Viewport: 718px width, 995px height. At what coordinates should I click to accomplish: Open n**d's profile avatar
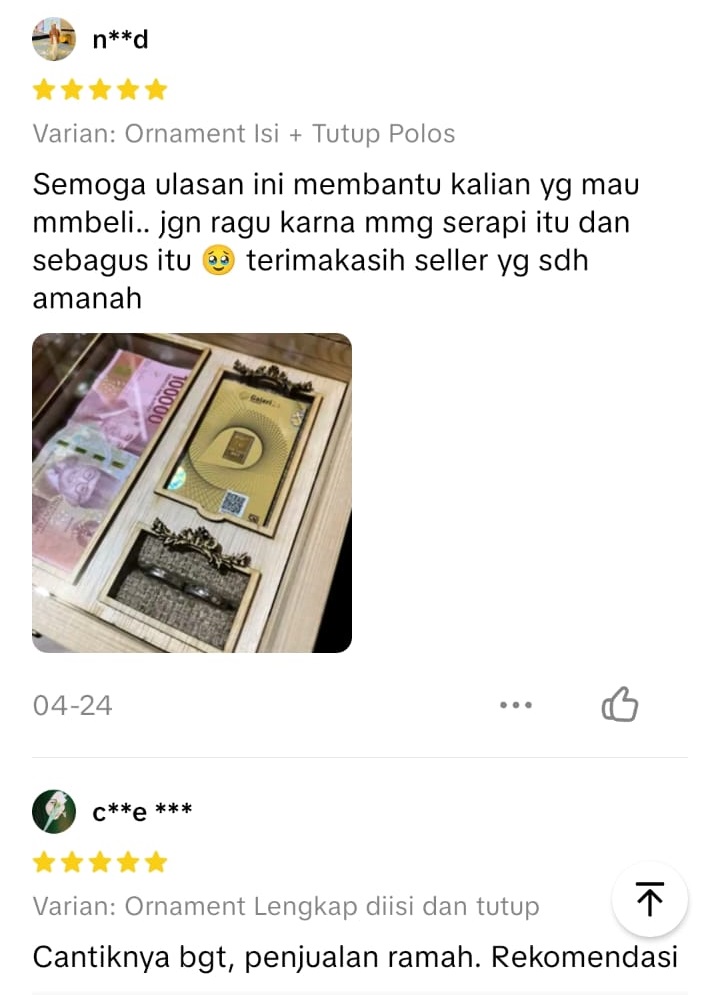pyautogui.click(x=54, y=39)
